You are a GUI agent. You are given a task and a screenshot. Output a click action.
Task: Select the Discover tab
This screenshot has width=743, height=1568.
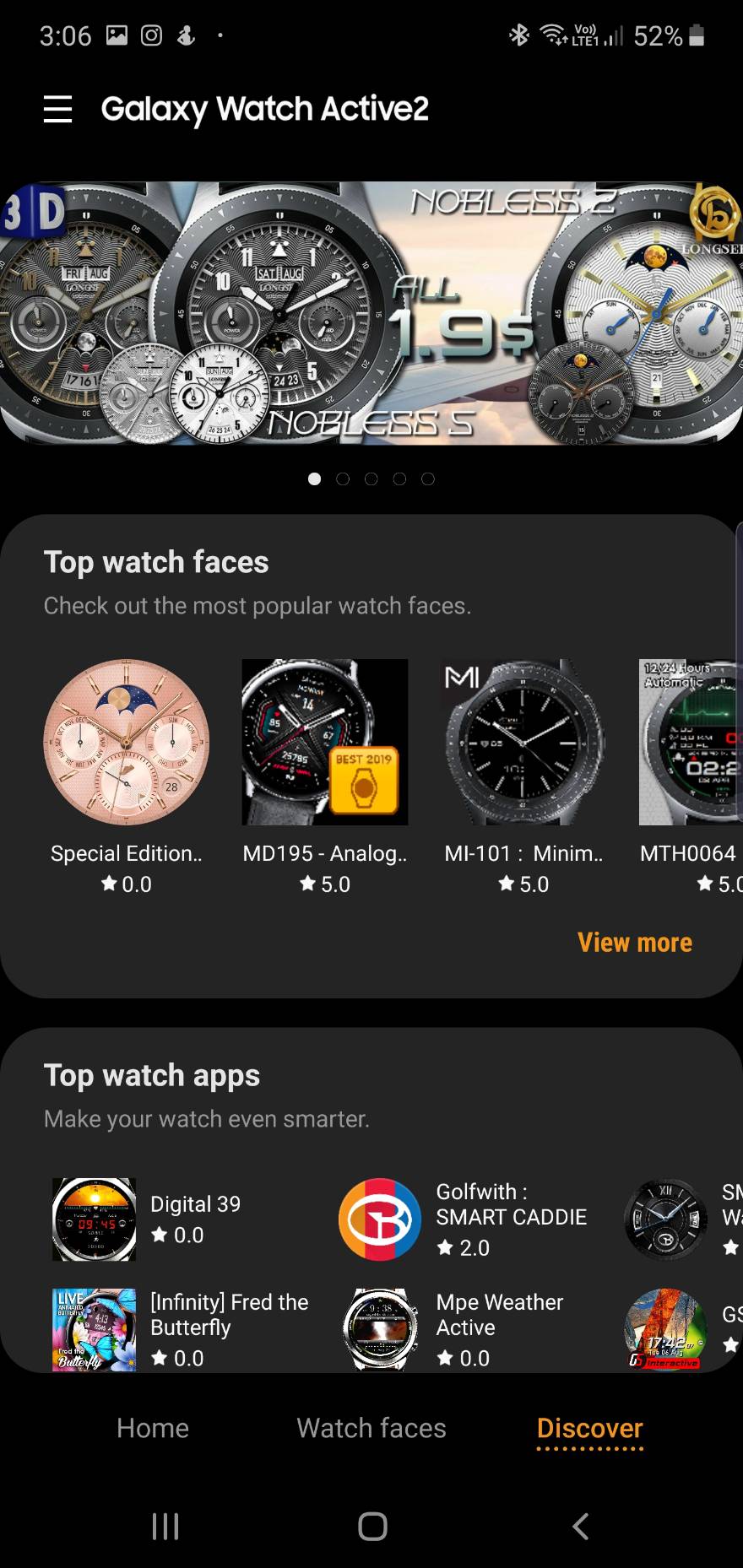point(589,1428)
